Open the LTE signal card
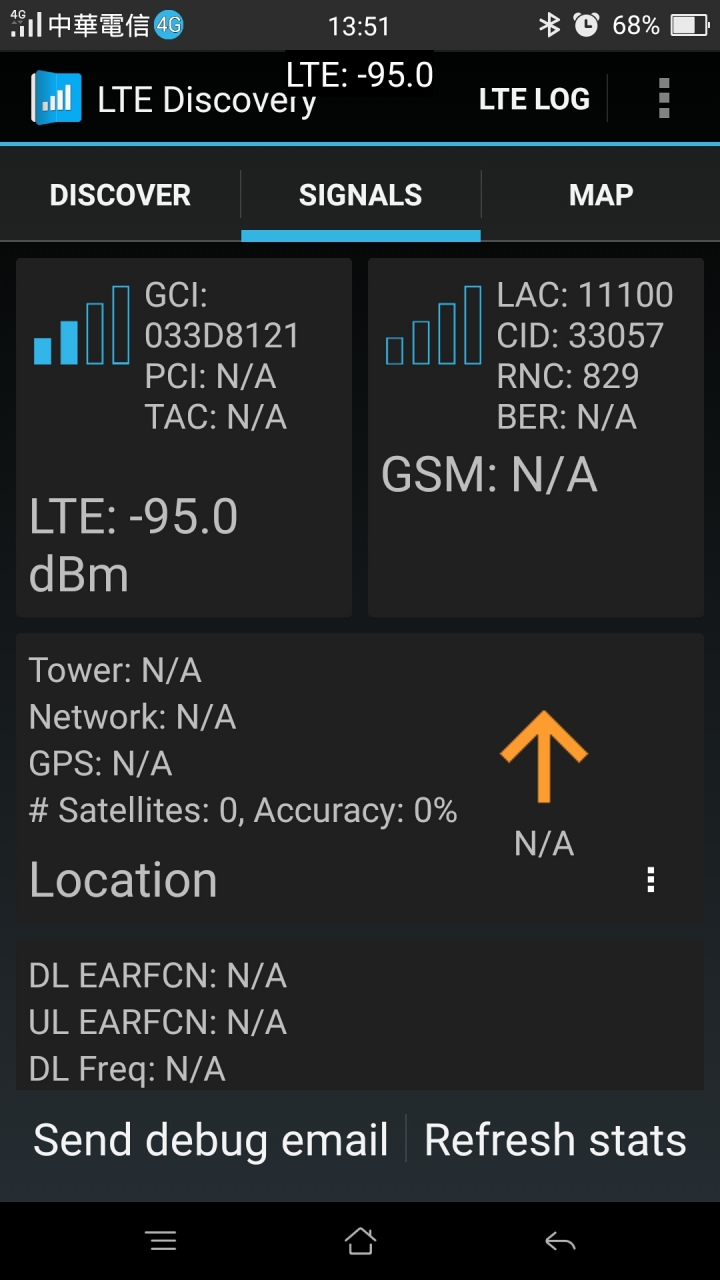 point(184,438)
